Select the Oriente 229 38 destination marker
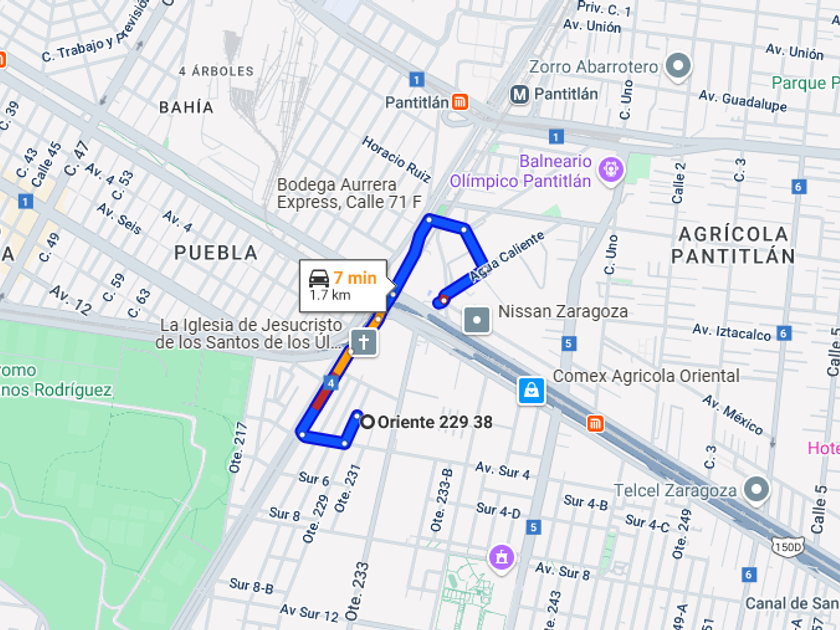This screenshot has height=630, width=840. point(368,422)
